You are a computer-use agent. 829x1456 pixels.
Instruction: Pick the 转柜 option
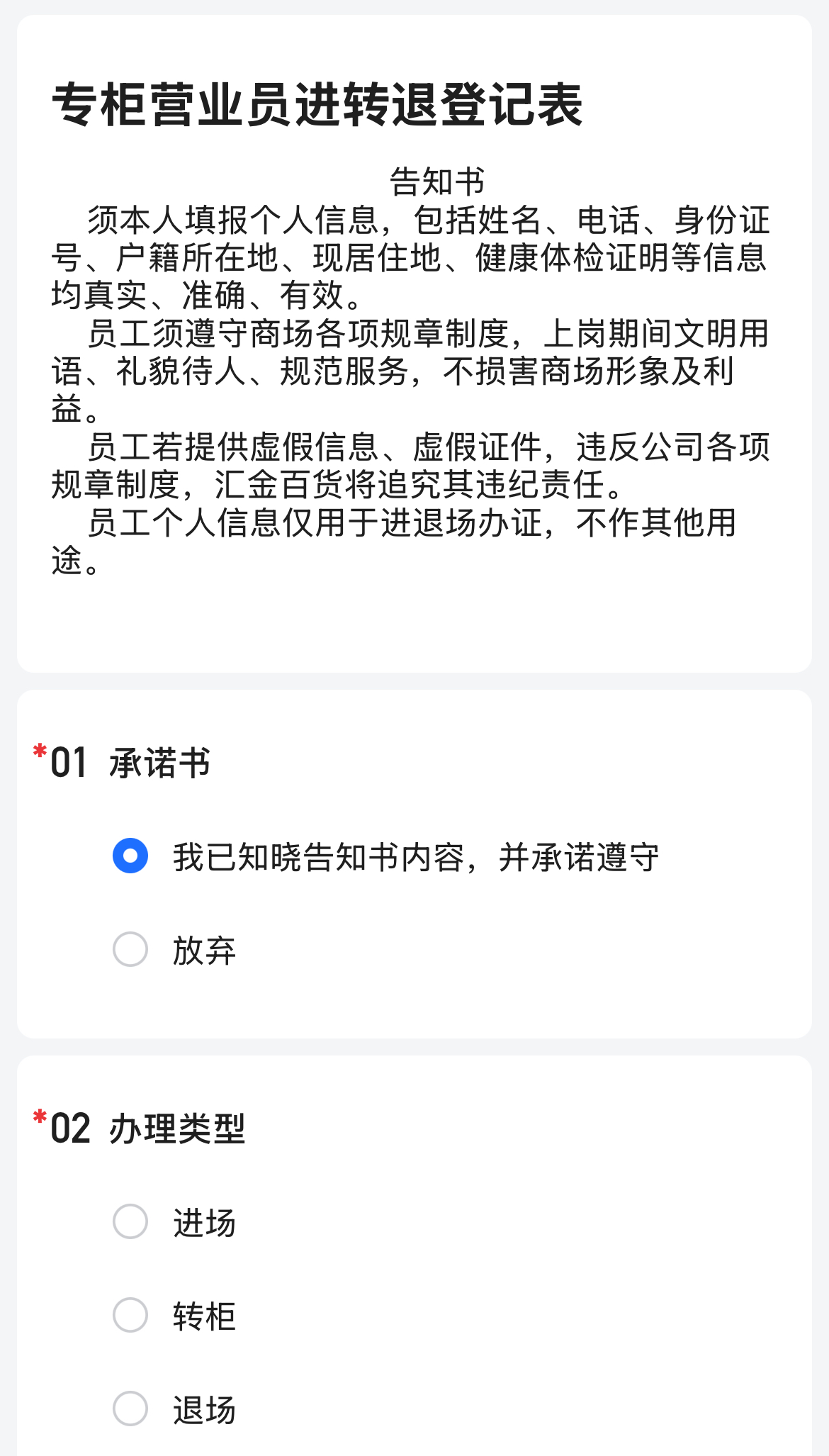(x=130, y=1315)
